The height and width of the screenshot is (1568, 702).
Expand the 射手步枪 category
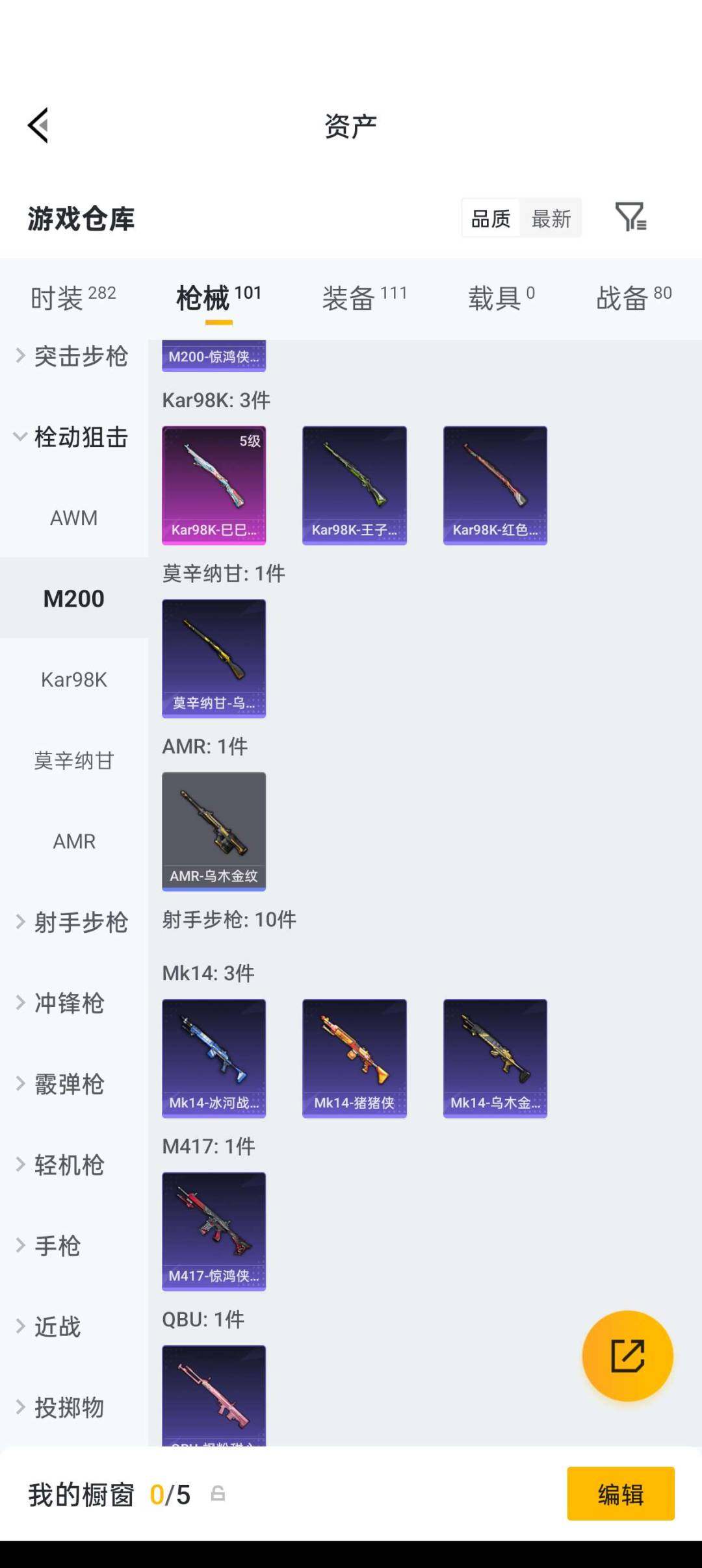click(x=73, y=922)
